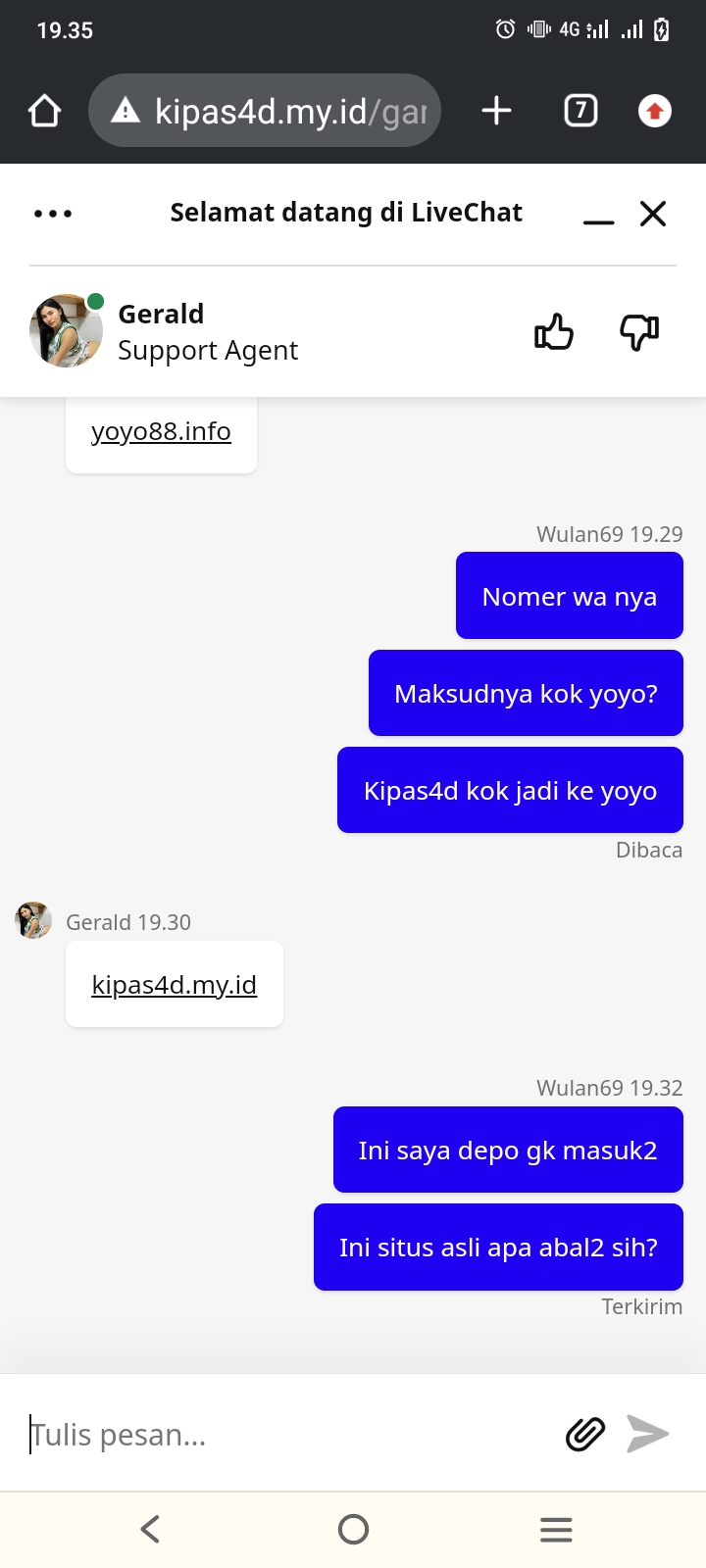Attach a file with the paperclip
This screenshot has height=1568, width=706.
coord(585,1435)
